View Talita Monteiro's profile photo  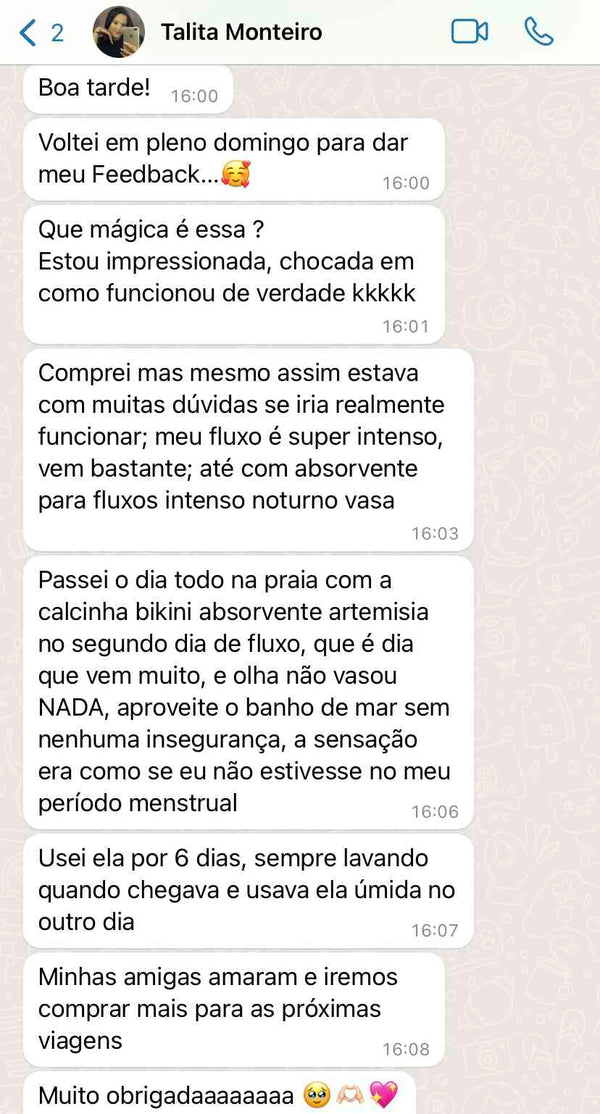click(119, 33)
